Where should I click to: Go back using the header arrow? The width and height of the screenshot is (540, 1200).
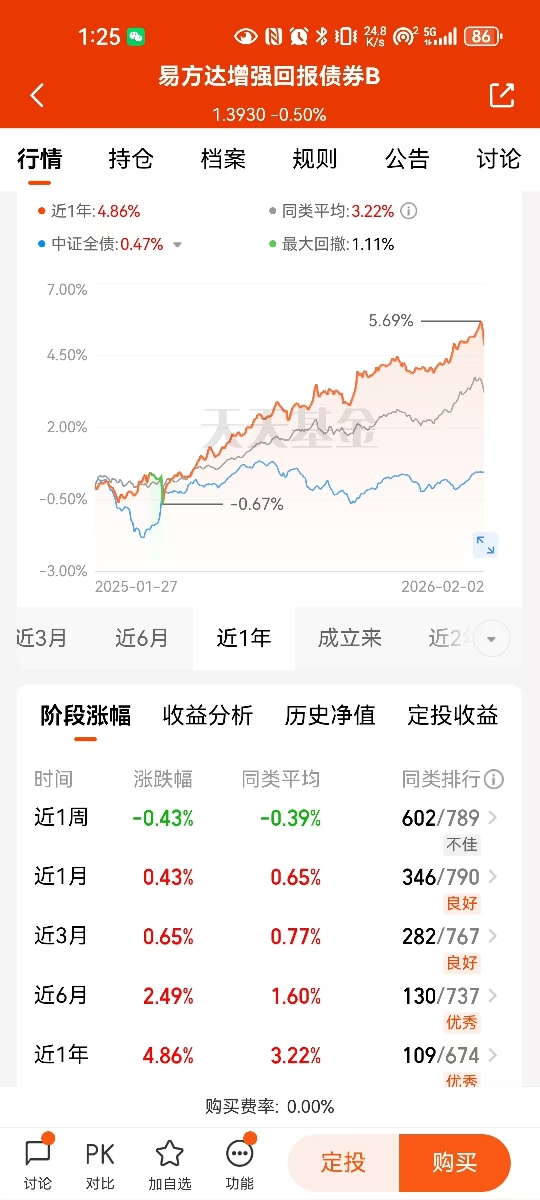point(37,95)
